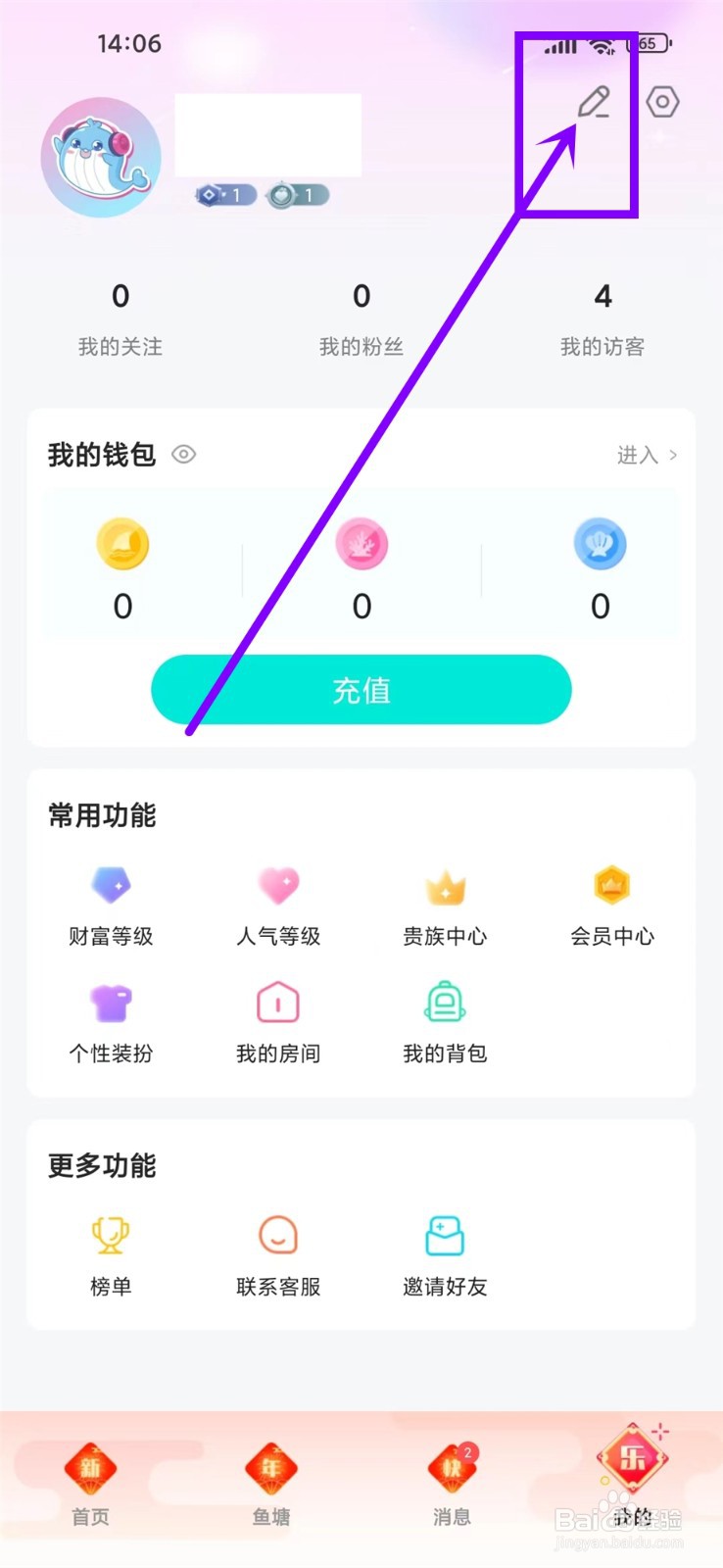Select the golden coin balance icon

coord(121,545)
